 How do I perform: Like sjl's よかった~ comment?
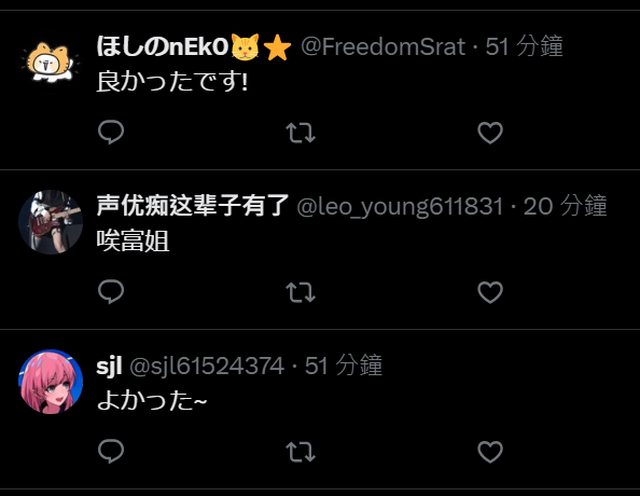tap(489, 451)
